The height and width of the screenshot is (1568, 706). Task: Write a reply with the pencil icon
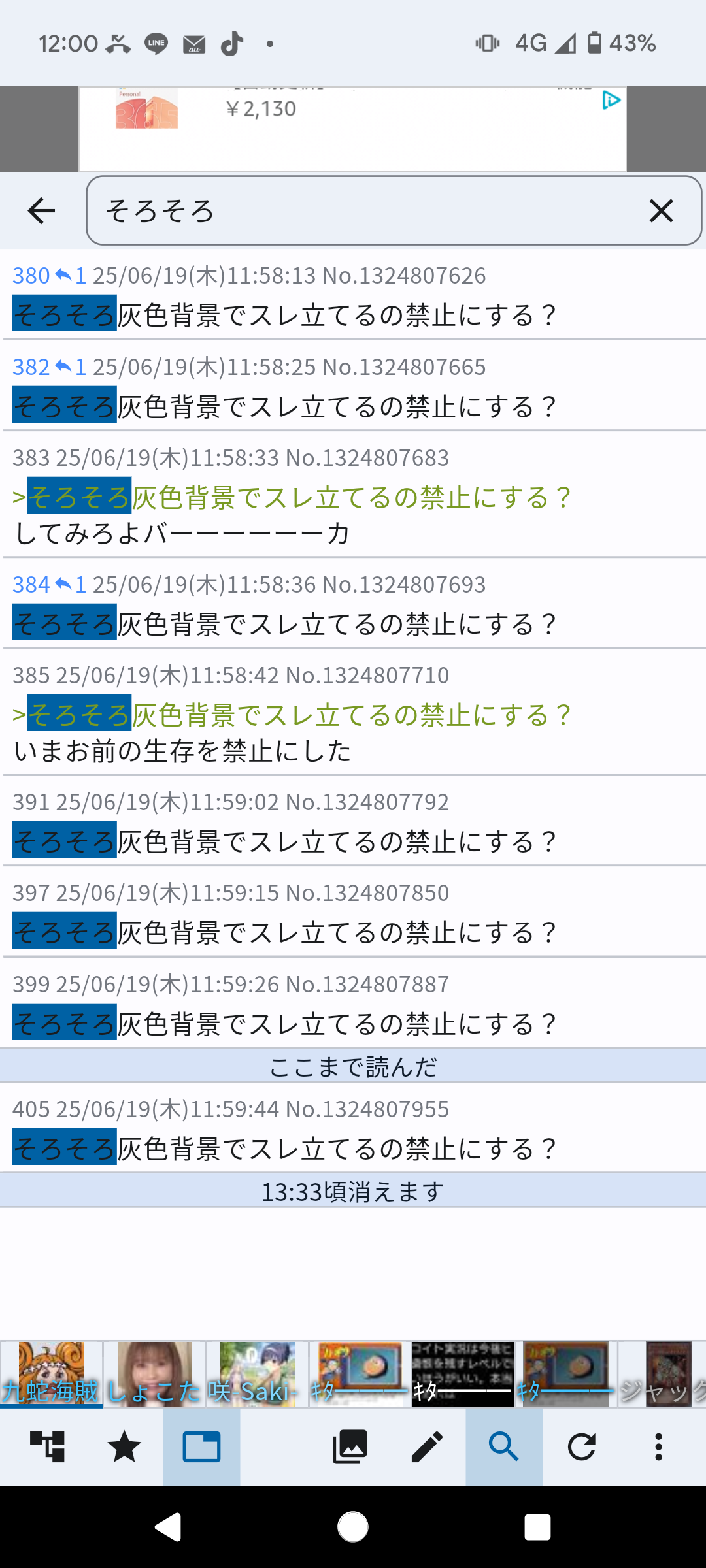[x=427, y=1446]
